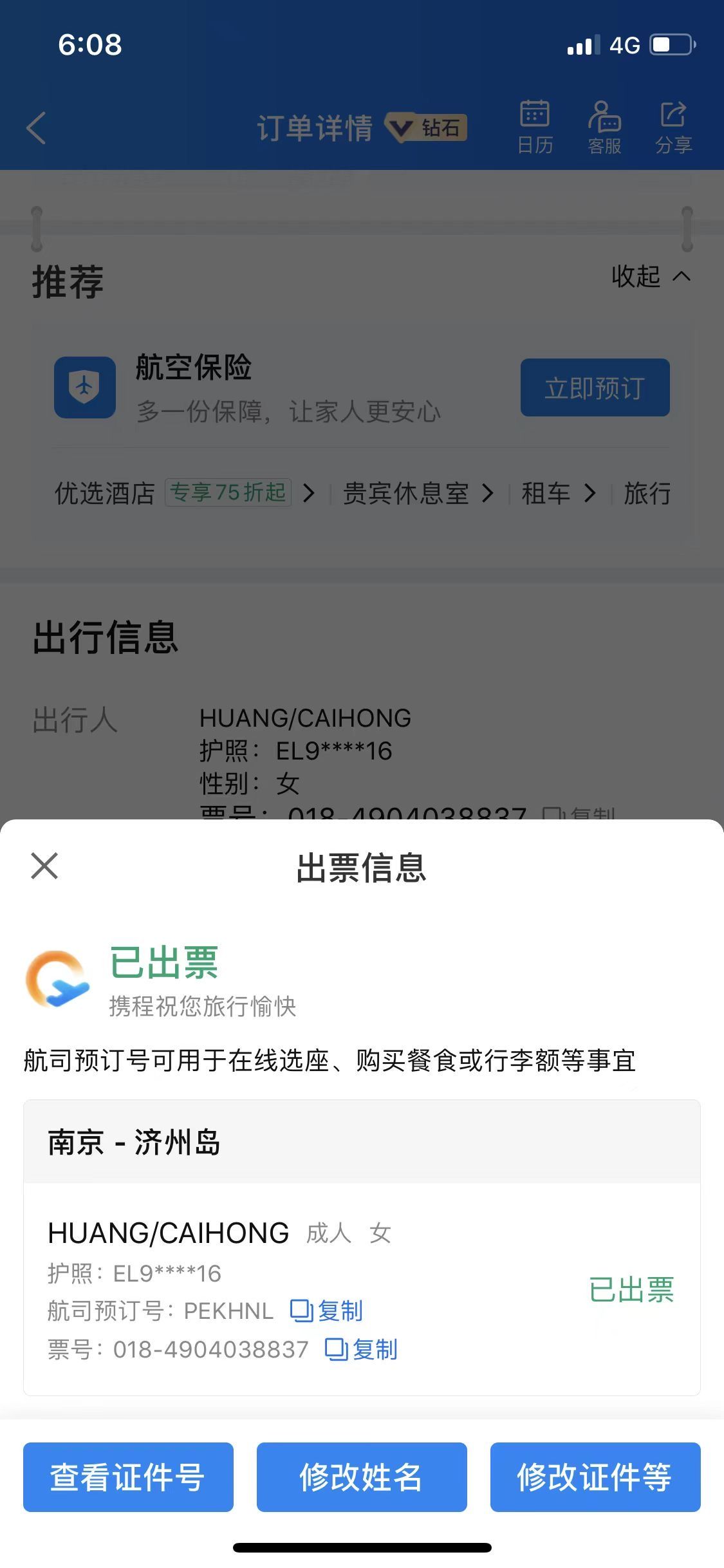Close the 出票信息 sheet
724x1568 pixels.
[x=44, y=866]
